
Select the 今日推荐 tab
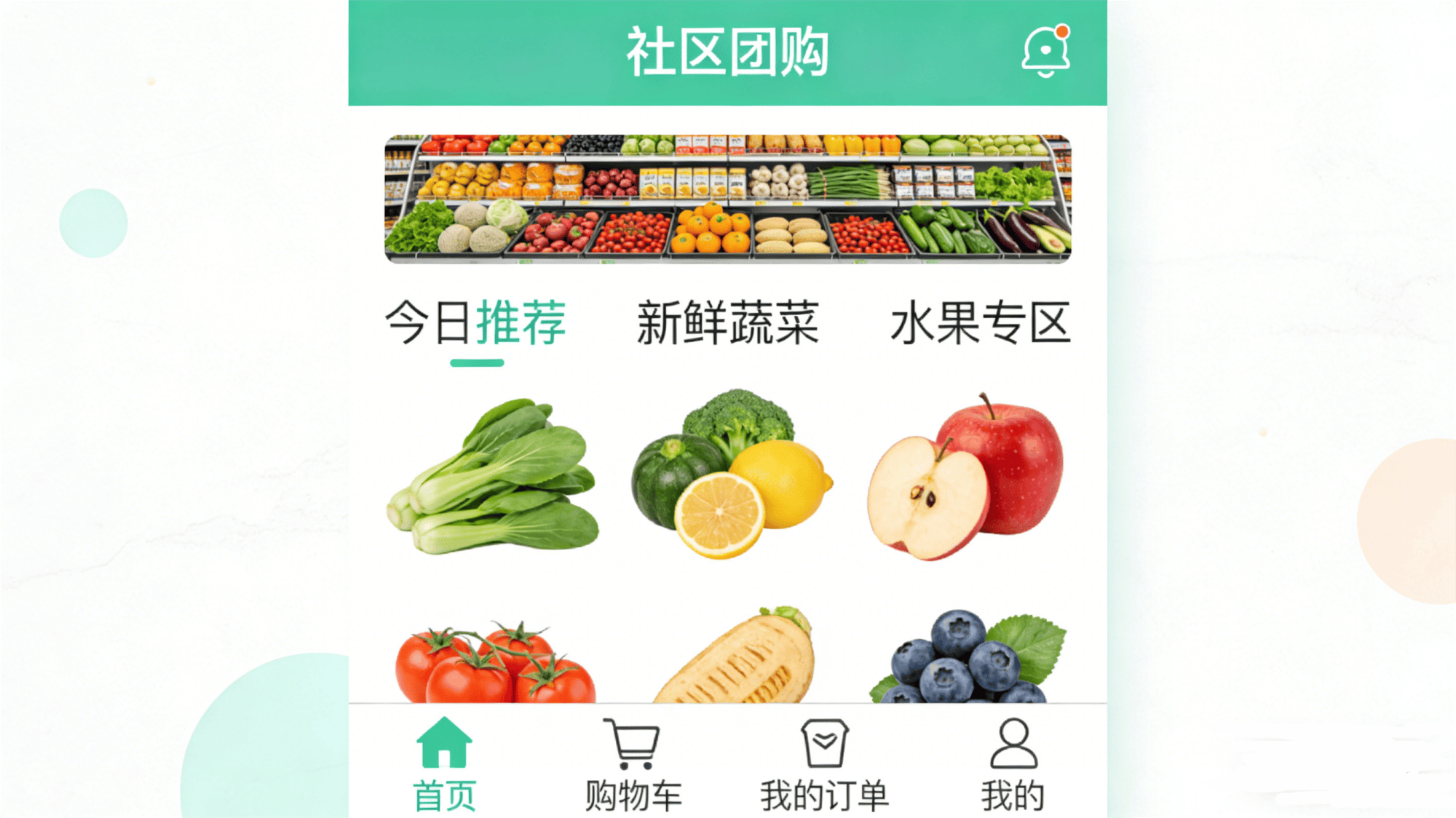475,323
